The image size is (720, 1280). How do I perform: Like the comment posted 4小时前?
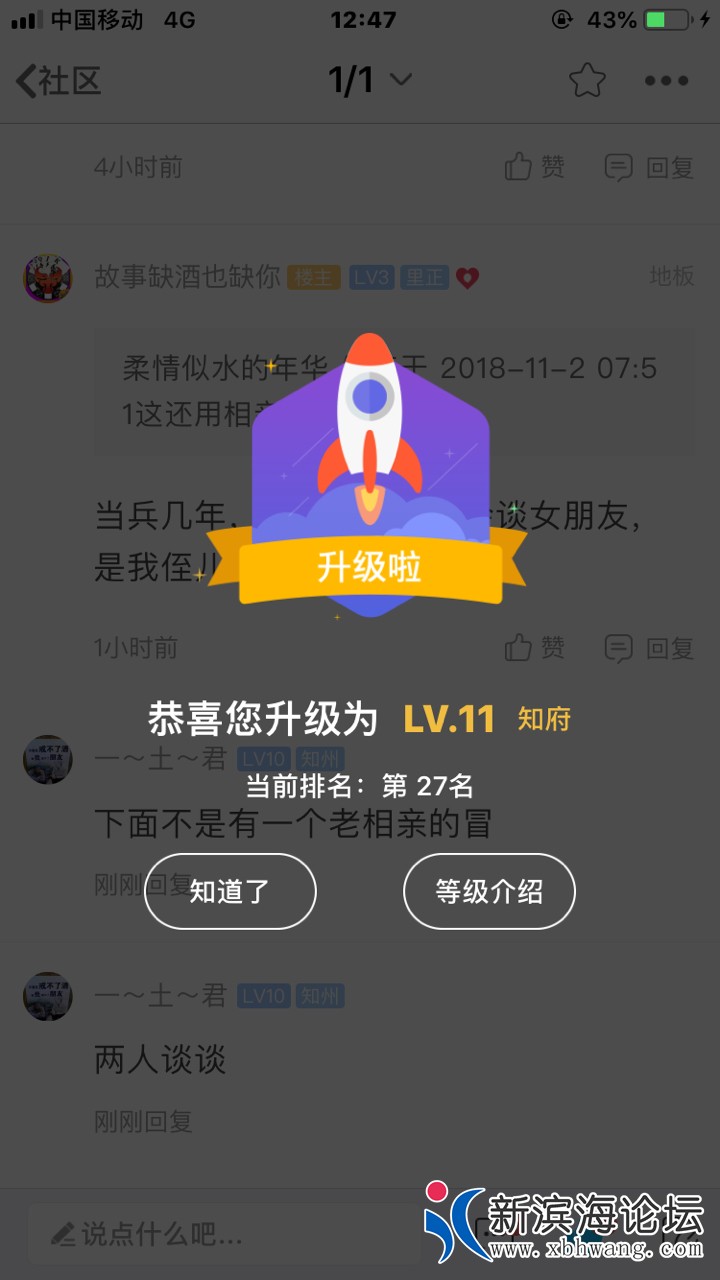coord(535,167)
